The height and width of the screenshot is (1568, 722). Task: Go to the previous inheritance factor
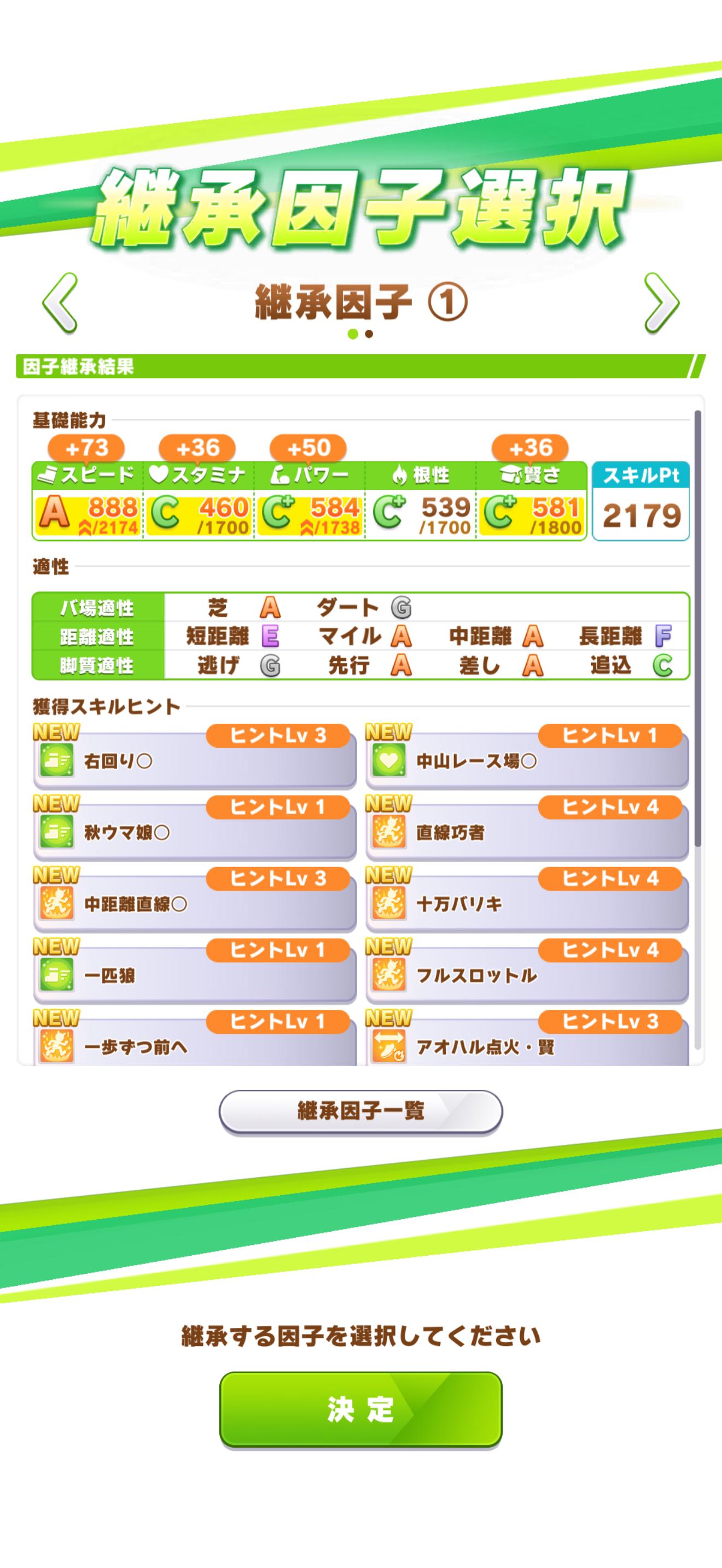(60, 302)
